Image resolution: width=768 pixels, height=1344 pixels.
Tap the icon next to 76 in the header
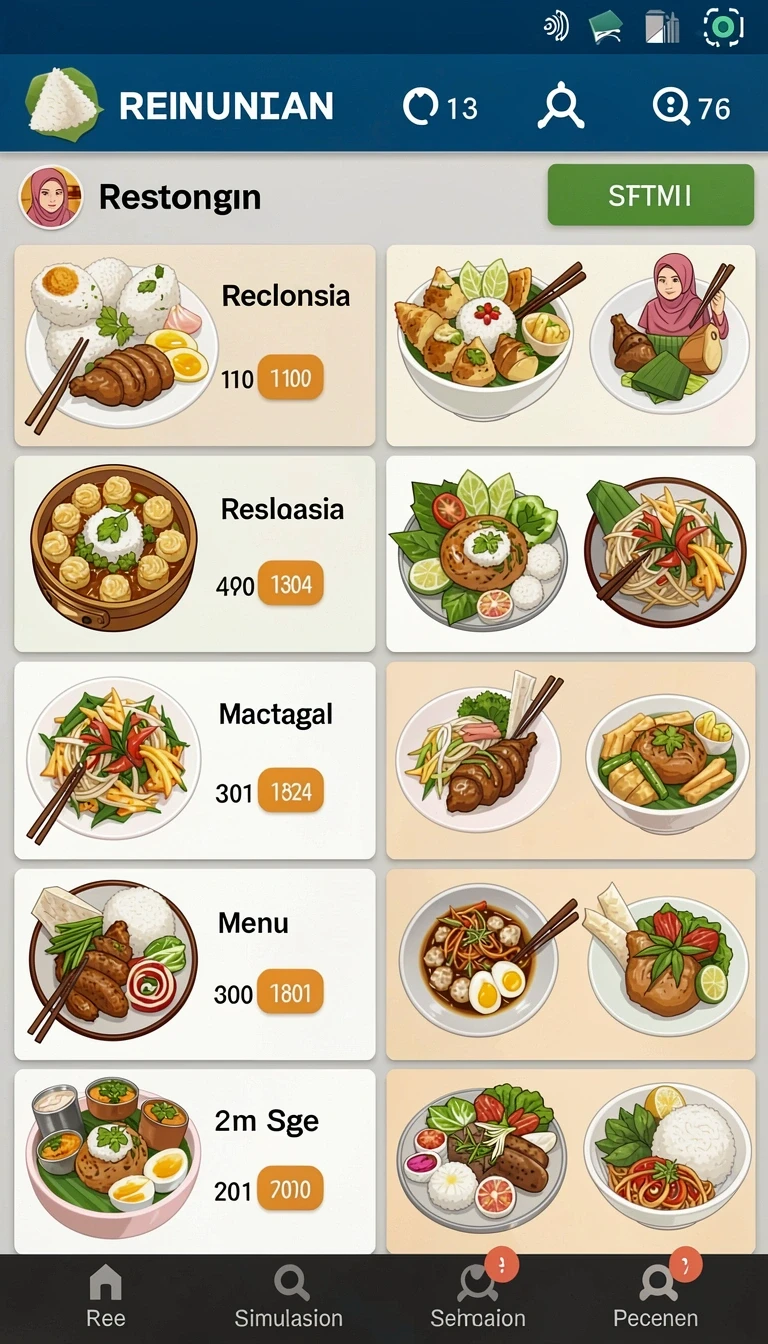point(670,107)
